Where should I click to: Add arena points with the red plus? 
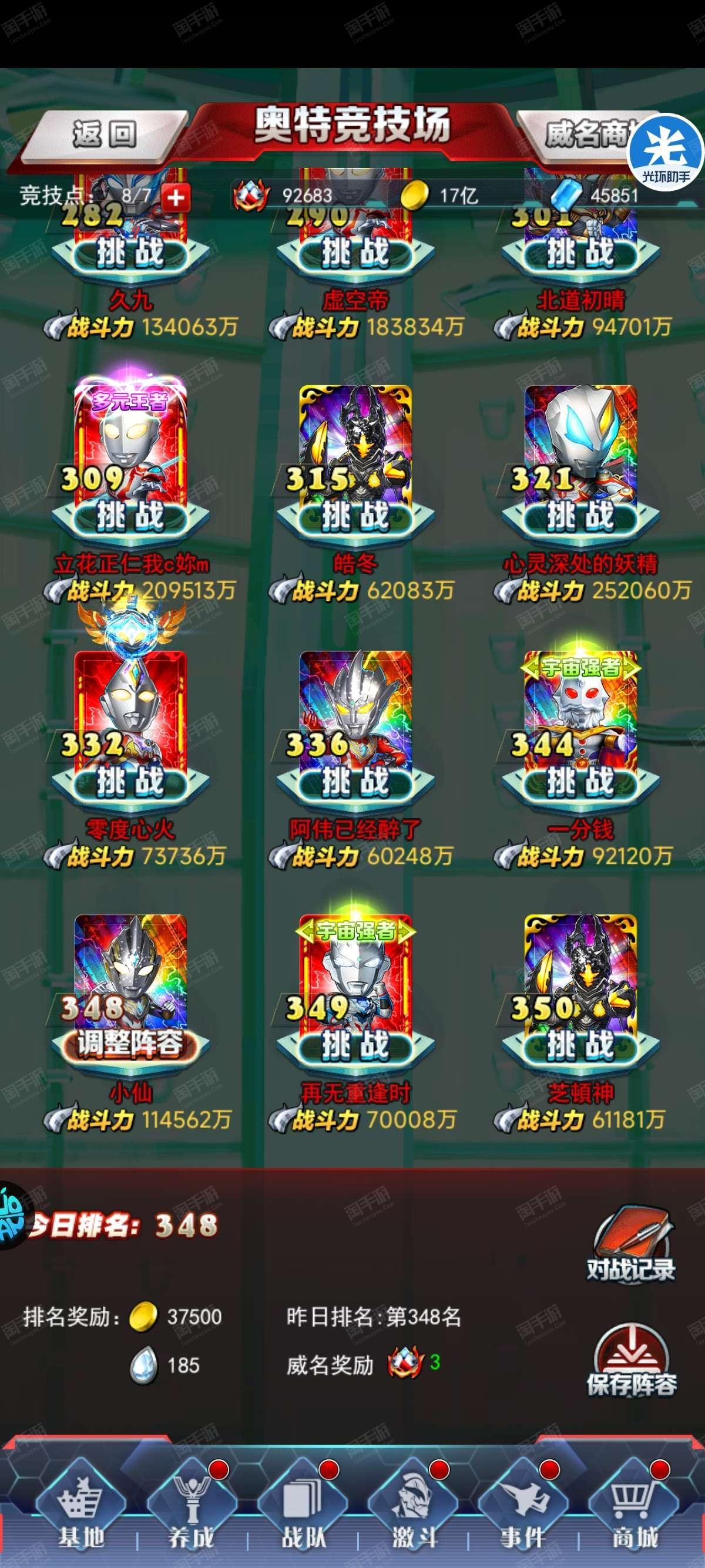(x=176, y=197)
